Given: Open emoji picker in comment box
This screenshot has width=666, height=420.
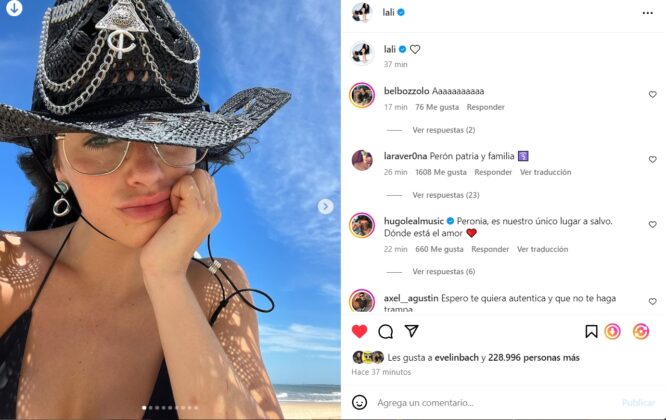Looking at the screenshot, I should tap(360, 402).
